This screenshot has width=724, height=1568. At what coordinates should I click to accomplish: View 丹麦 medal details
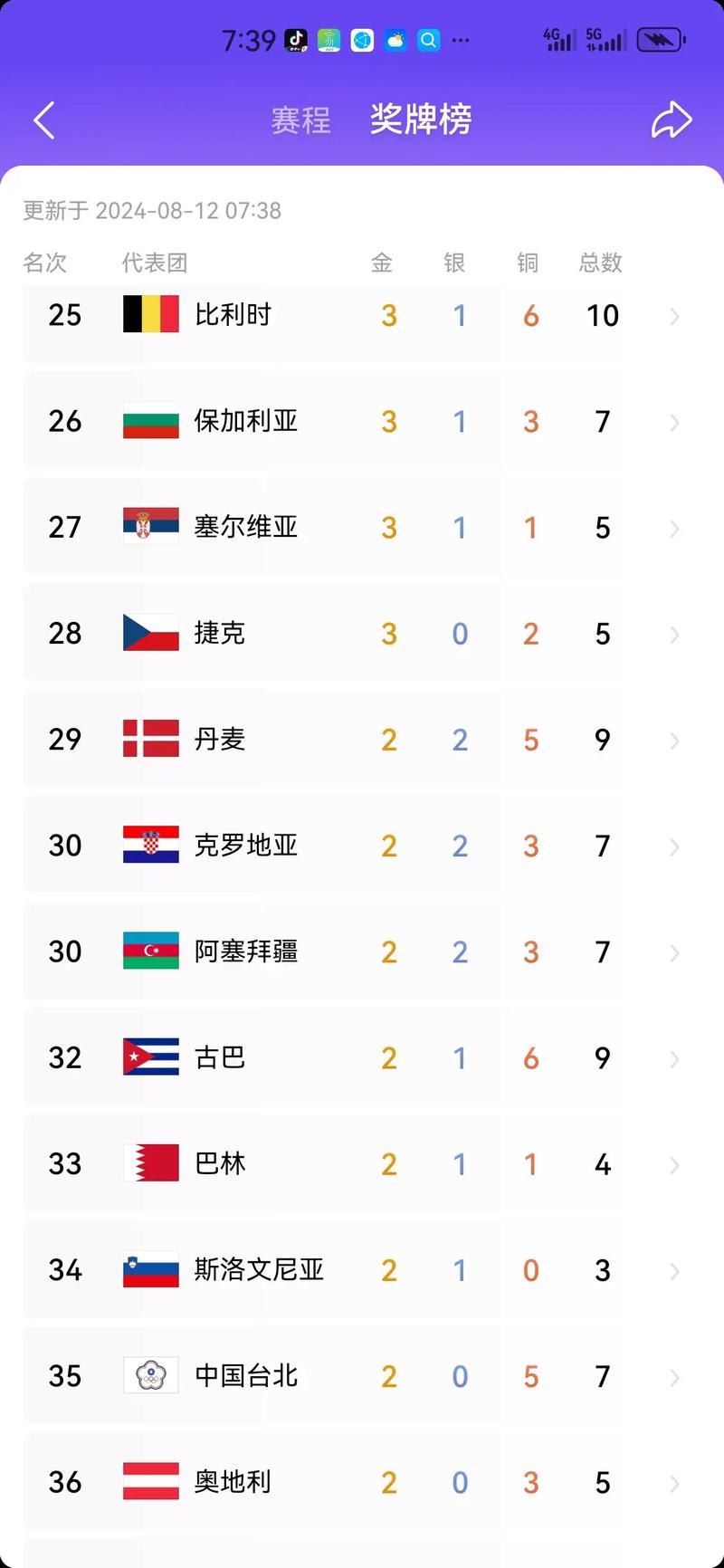362,740
